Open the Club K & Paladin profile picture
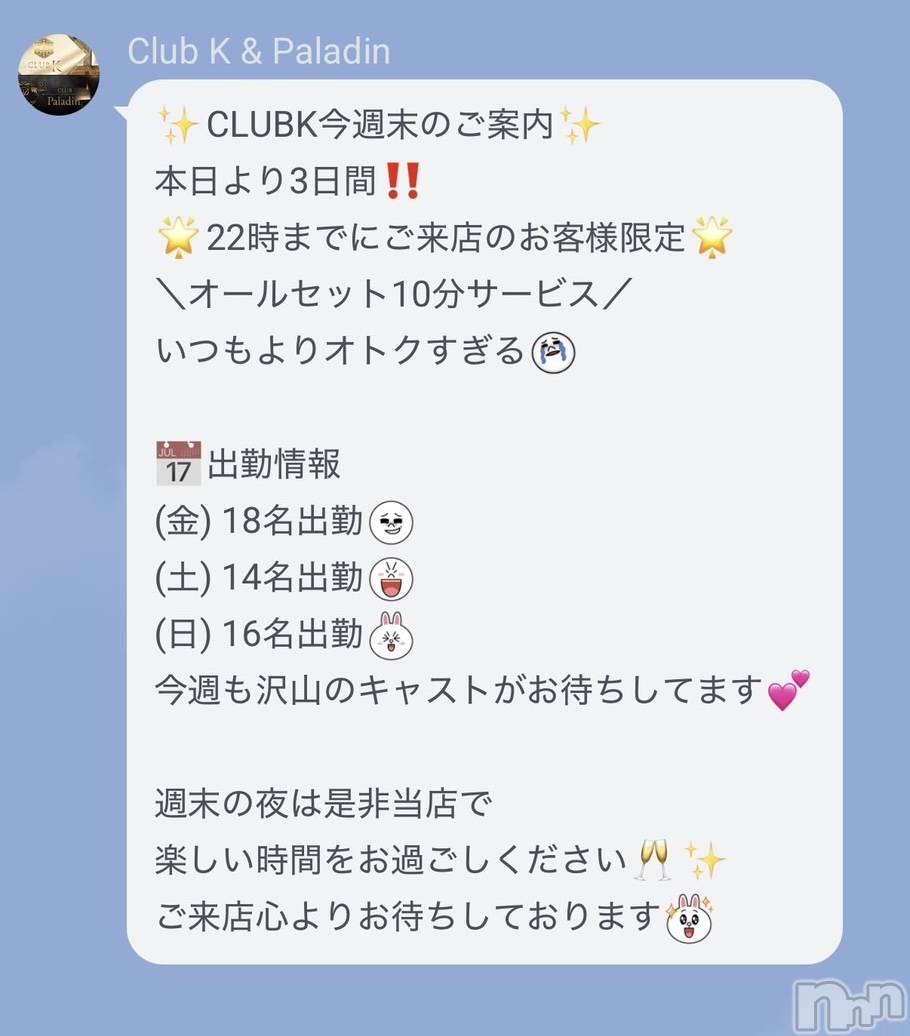This screenshot has width=910, height=1036. point(59,74)
